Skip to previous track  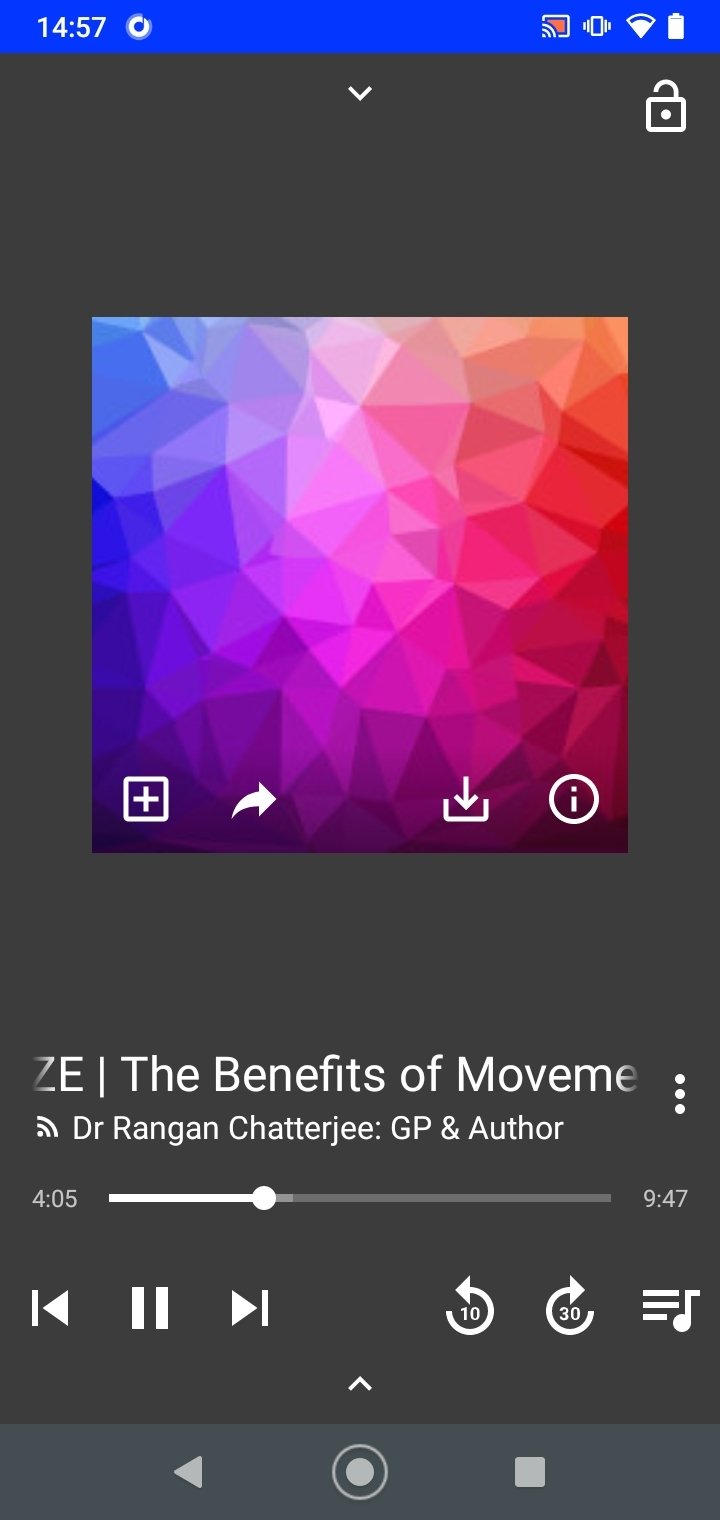point(50,1308)
